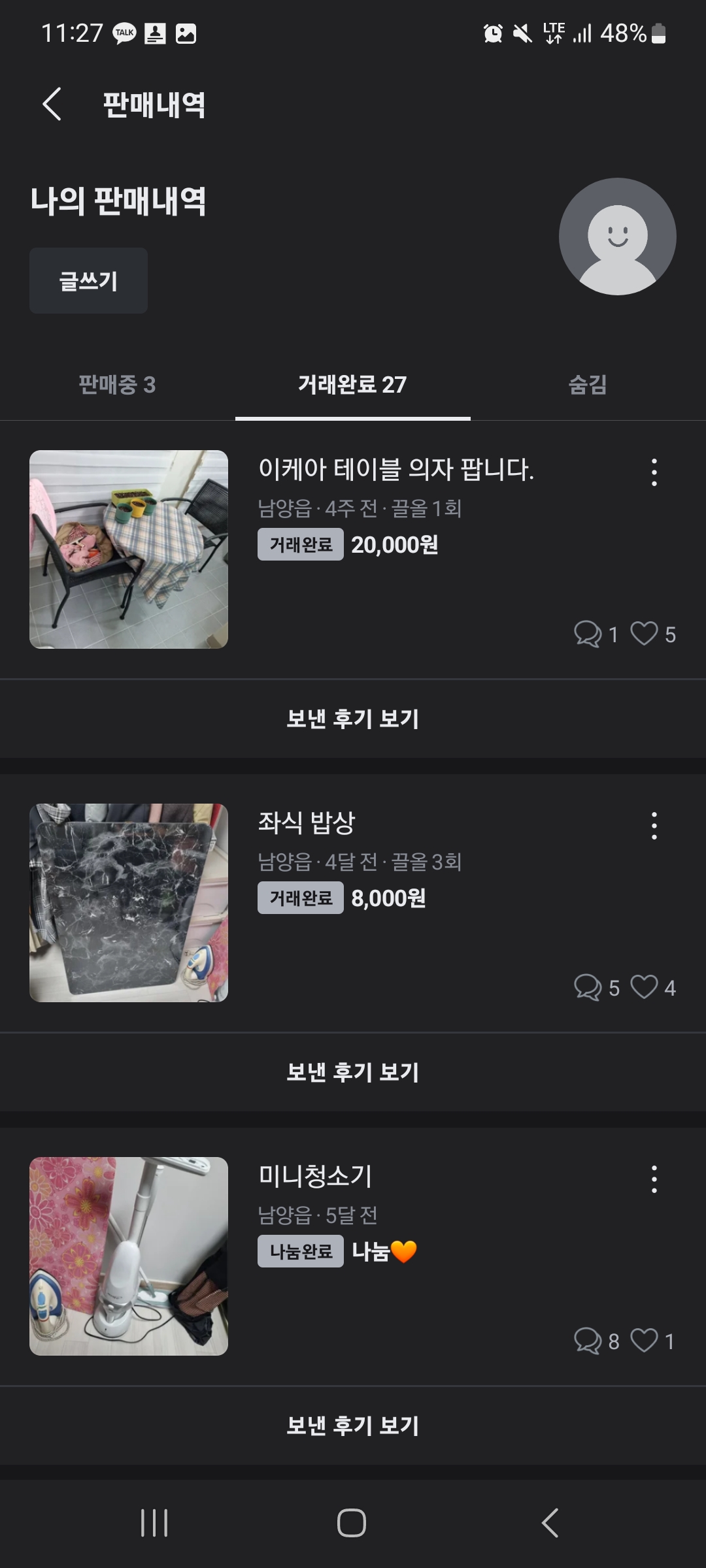View sent review for 미니청소기
706x1568 pixels.
point(352,1426)
